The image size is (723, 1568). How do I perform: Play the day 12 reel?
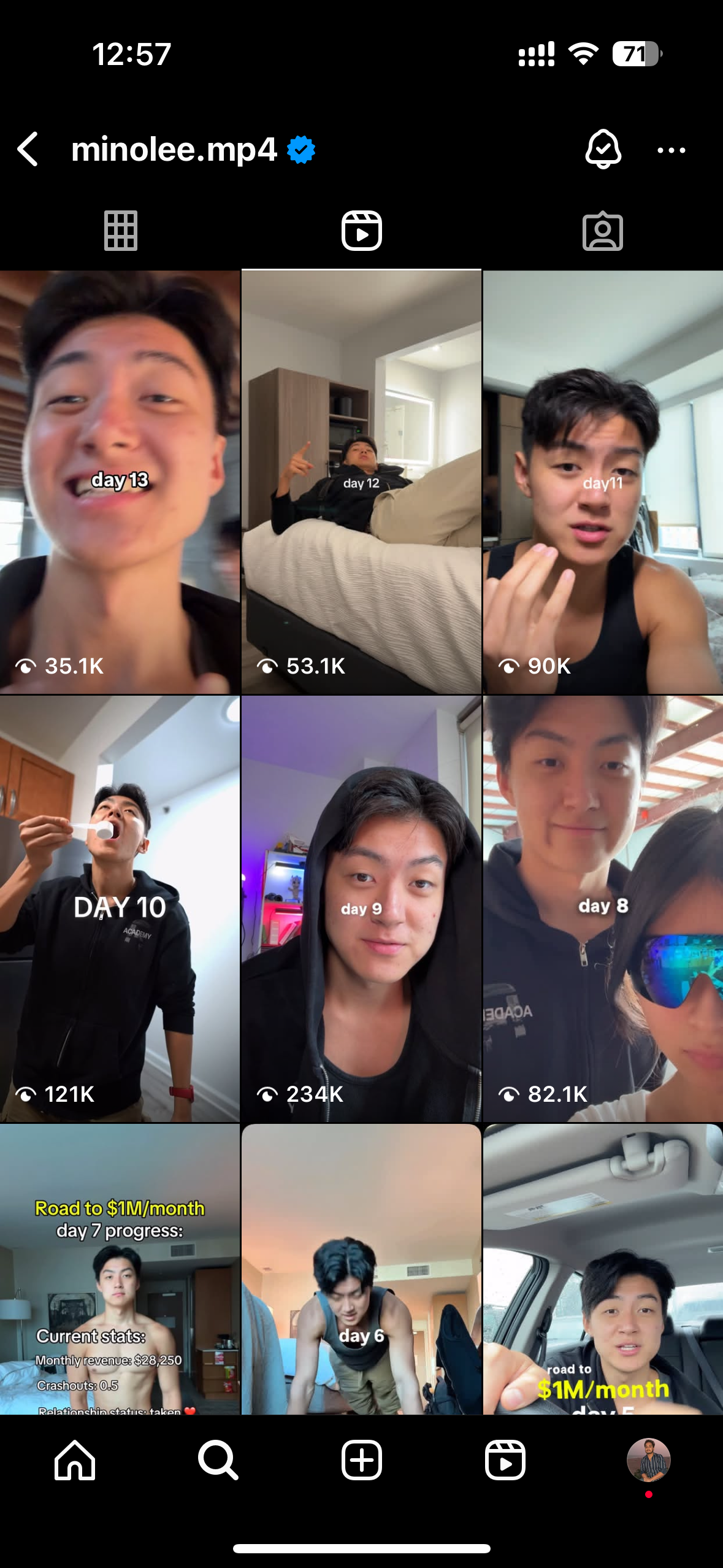[x=361, y=482]
